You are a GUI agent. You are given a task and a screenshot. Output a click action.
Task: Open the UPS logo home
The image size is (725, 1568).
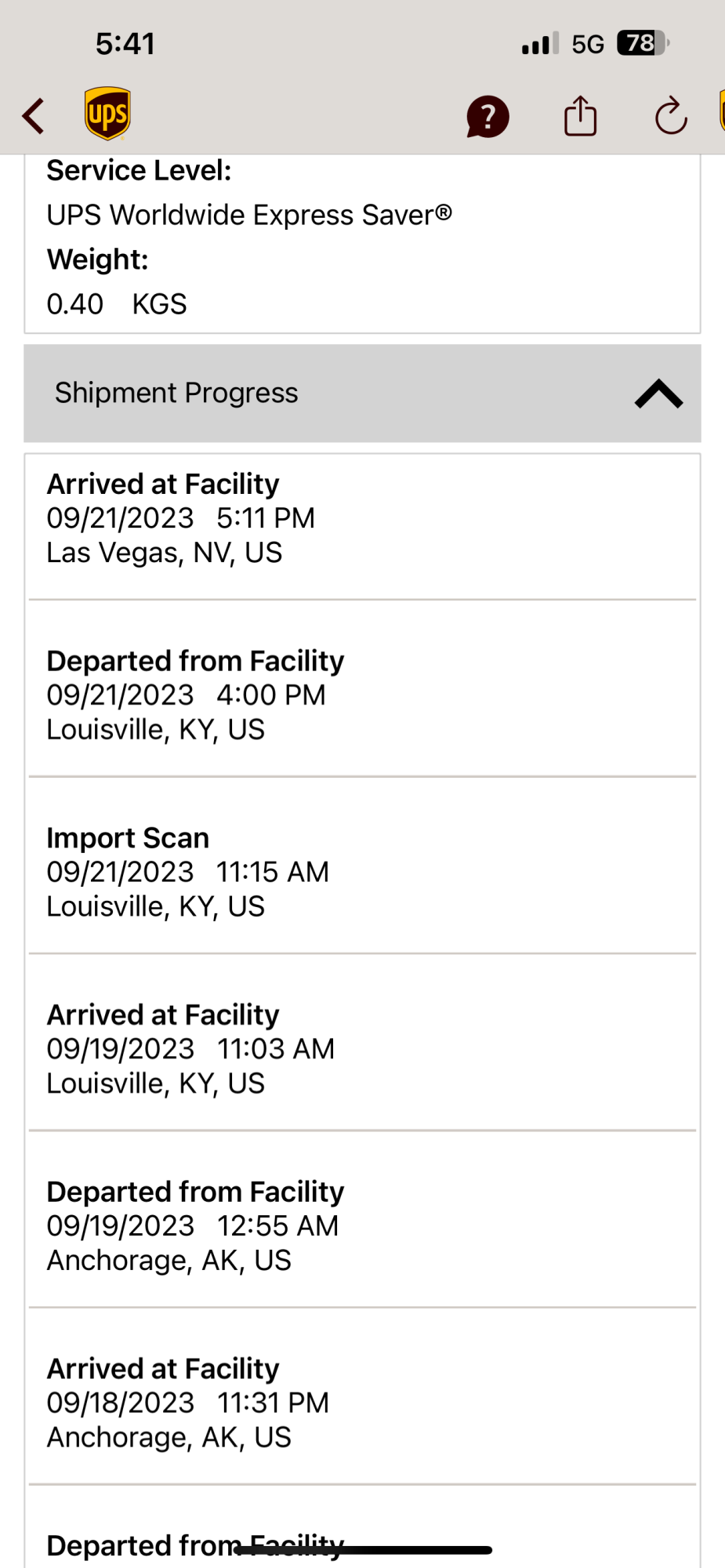point(107,114)
